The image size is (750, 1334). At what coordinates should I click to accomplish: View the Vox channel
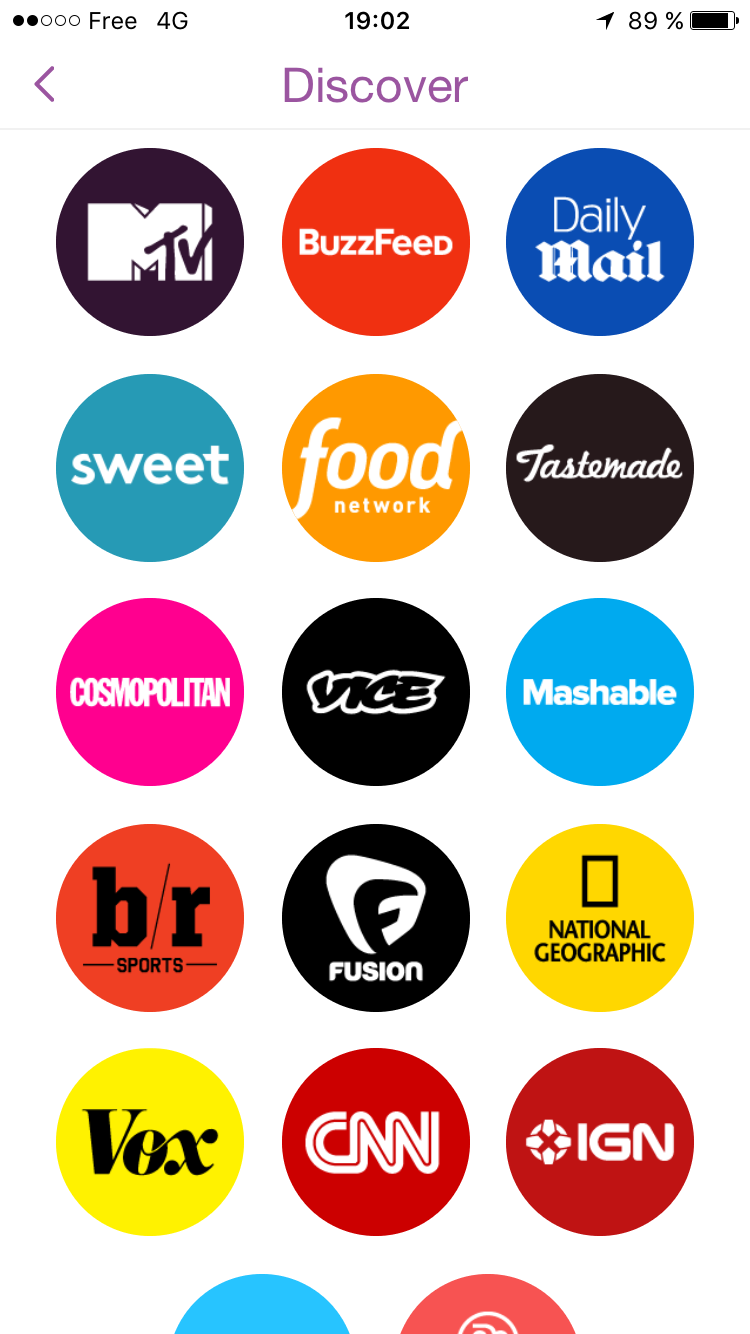(x=150, y=1142)
